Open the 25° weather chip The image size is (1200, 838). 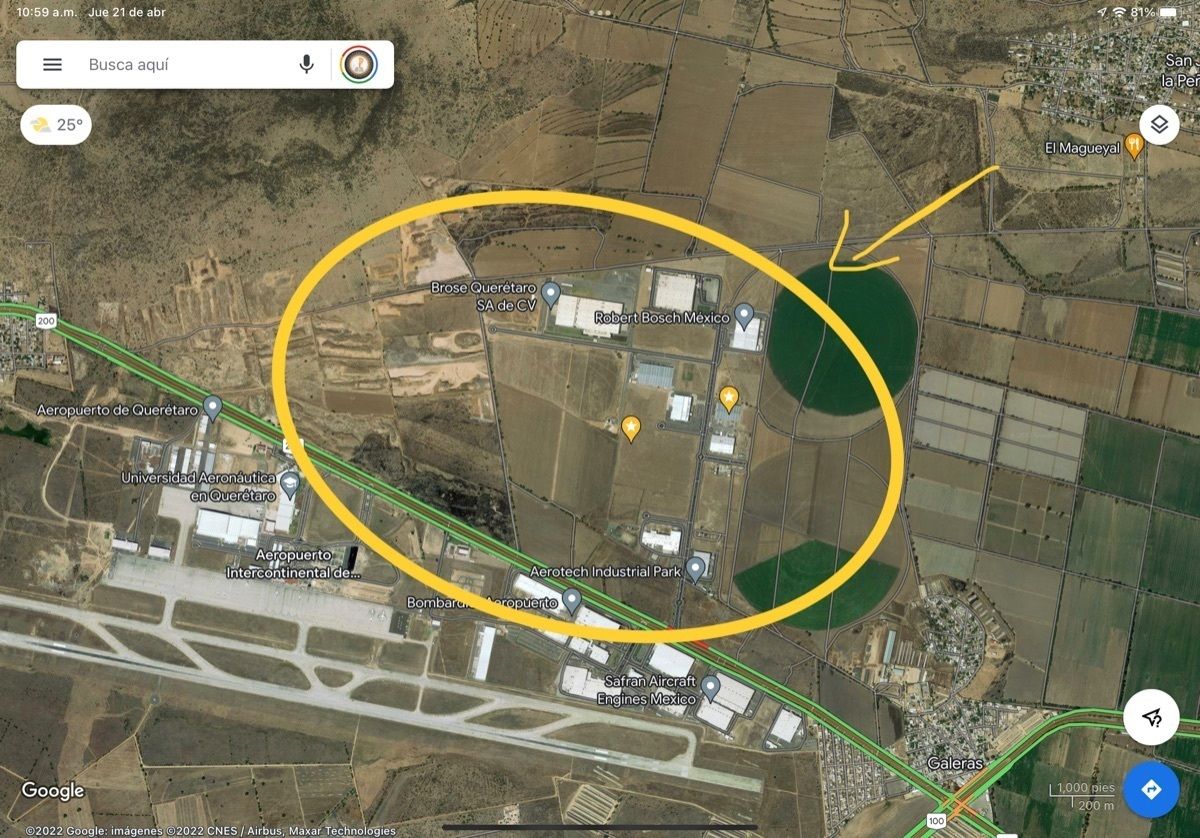pyautogui.click(x=57, y=125)
